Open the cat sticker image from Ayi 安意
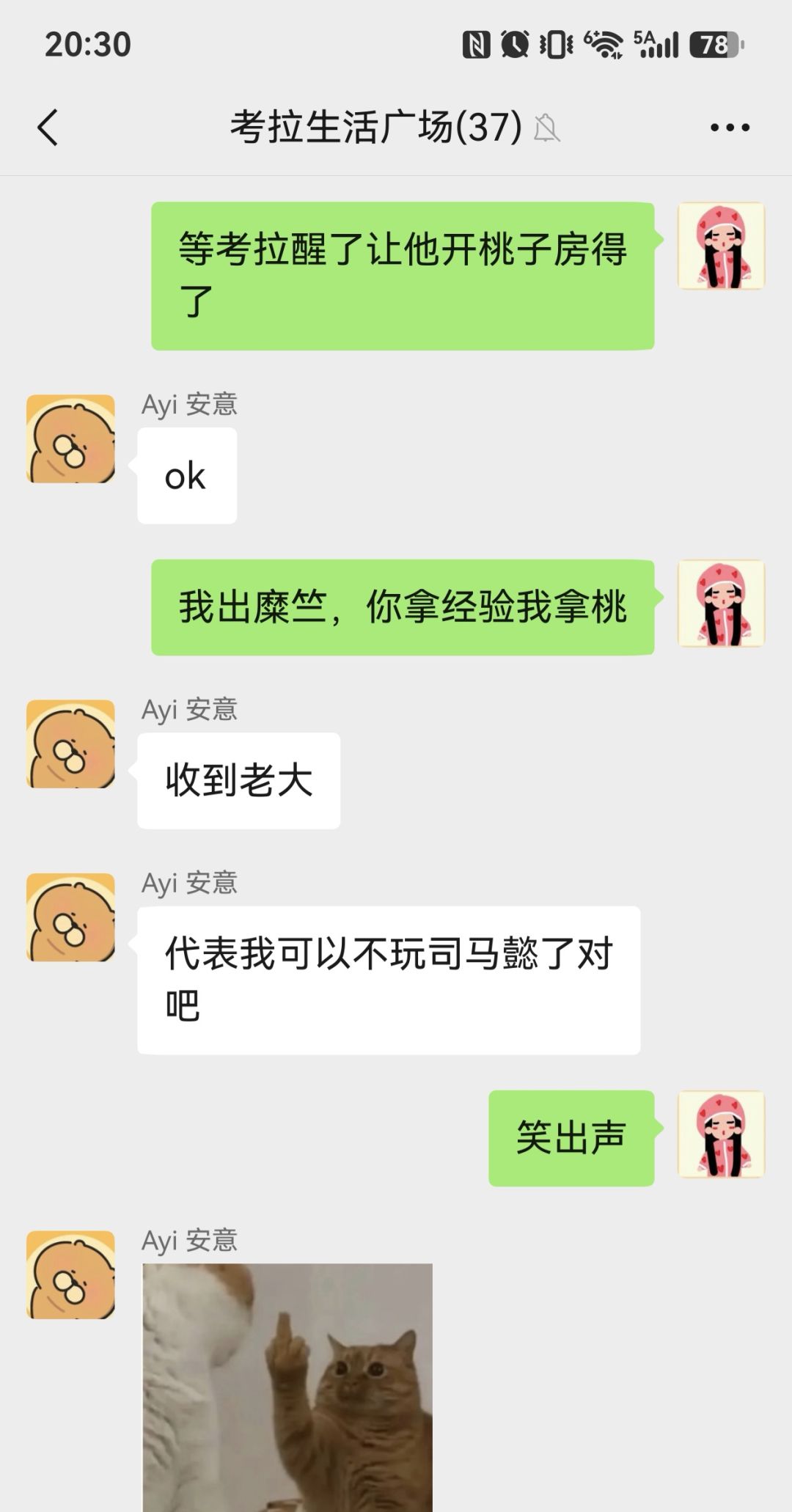 (x=287, y=1387)
